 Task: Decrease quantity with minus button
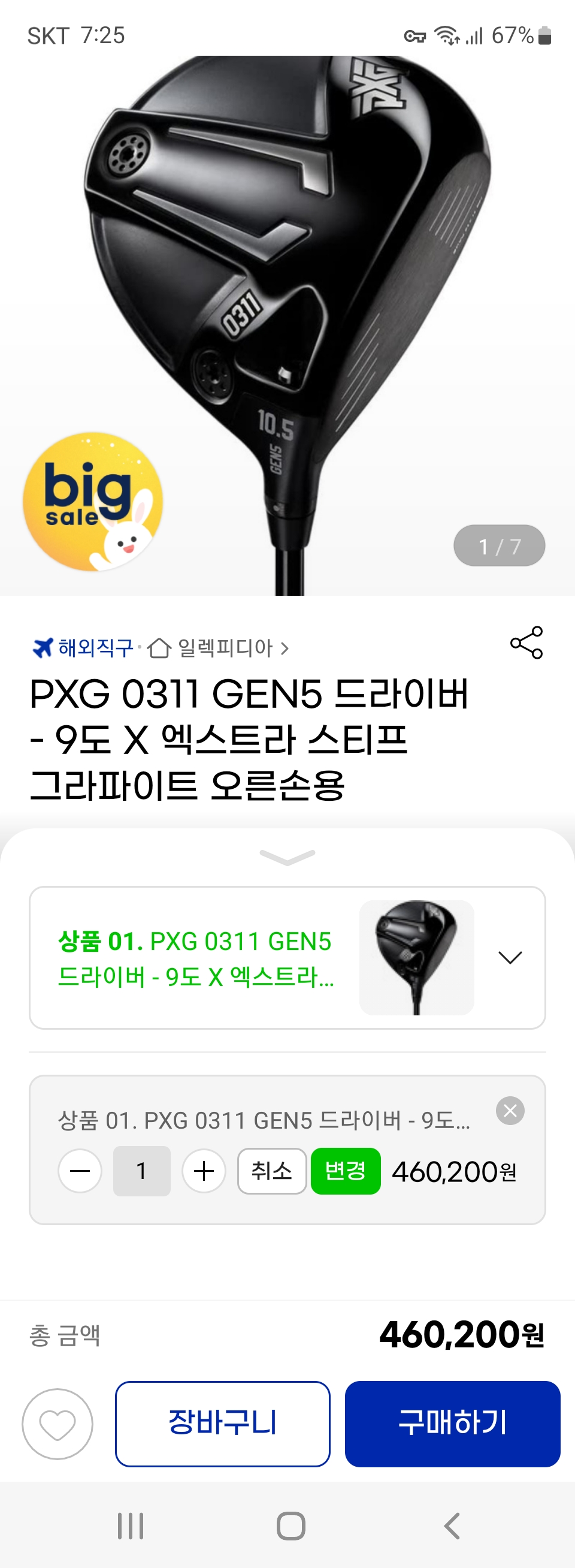(80, 1171)
